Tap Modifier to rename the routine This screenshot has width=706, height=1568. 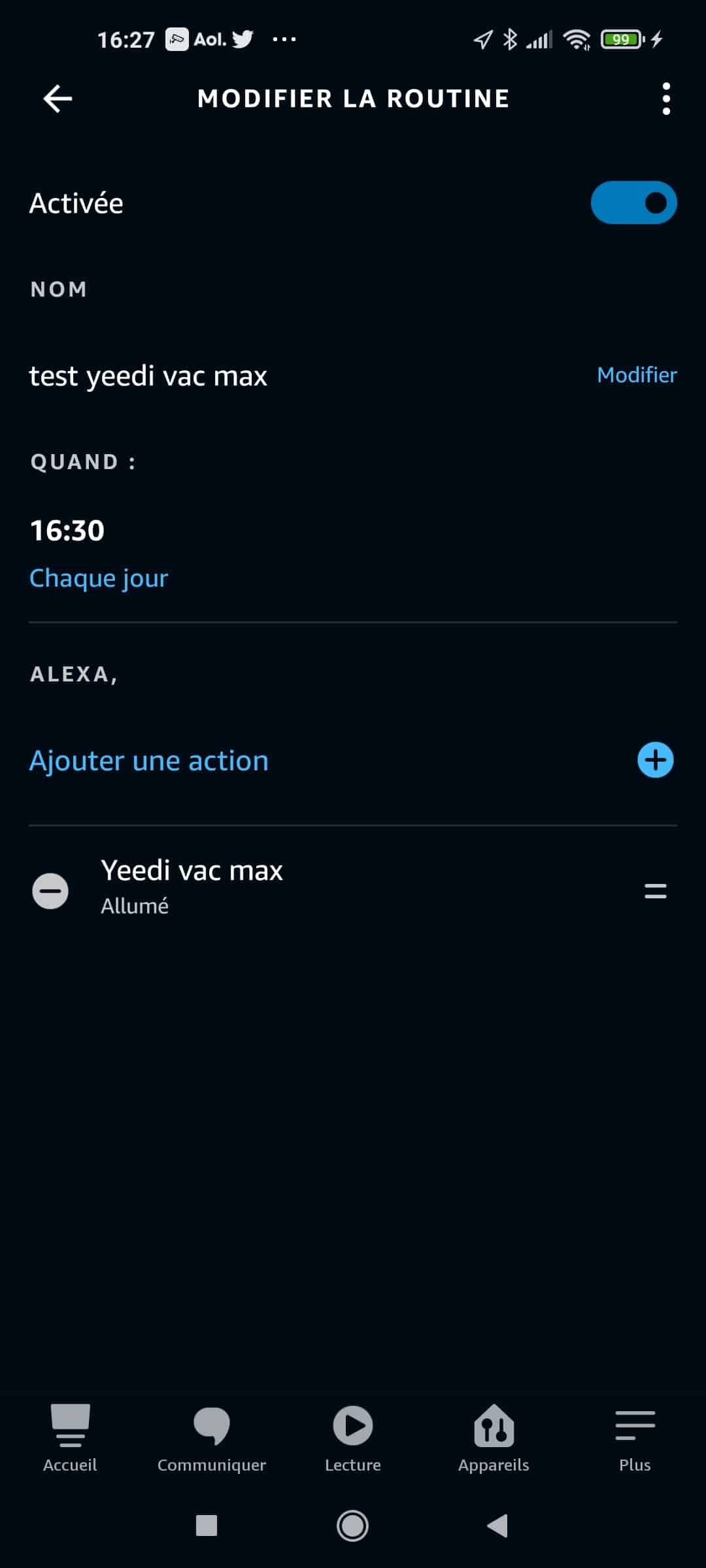pyautogui.click(x=637, y=375)
